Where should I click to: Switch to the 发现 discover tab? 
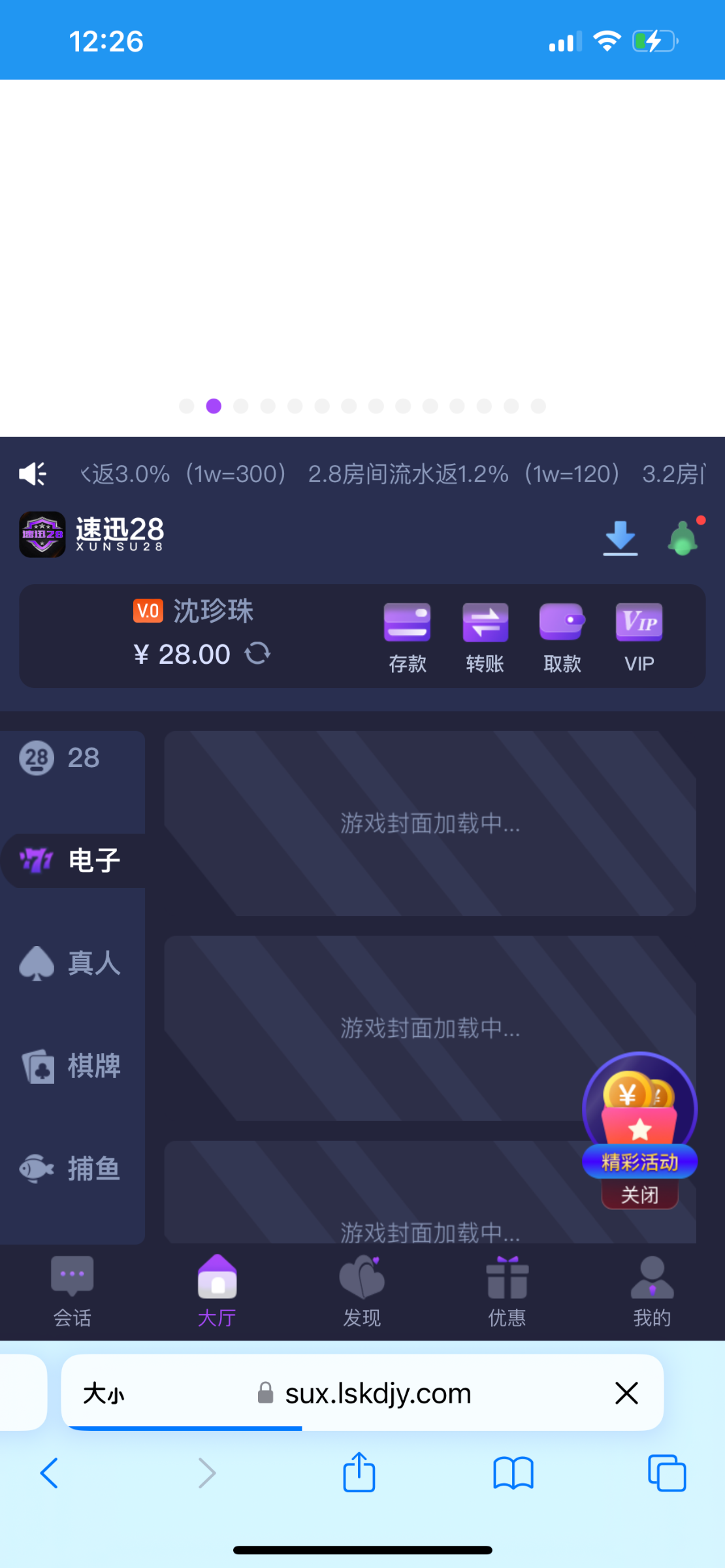(x=362, y=1291)
